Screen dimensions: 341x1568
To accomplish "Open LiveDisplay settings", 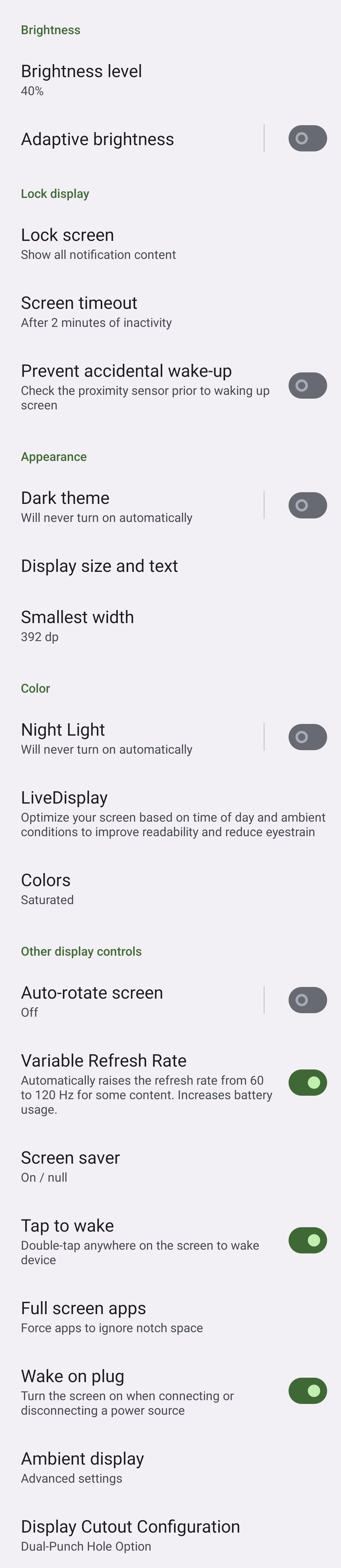I will click(170, 814).
